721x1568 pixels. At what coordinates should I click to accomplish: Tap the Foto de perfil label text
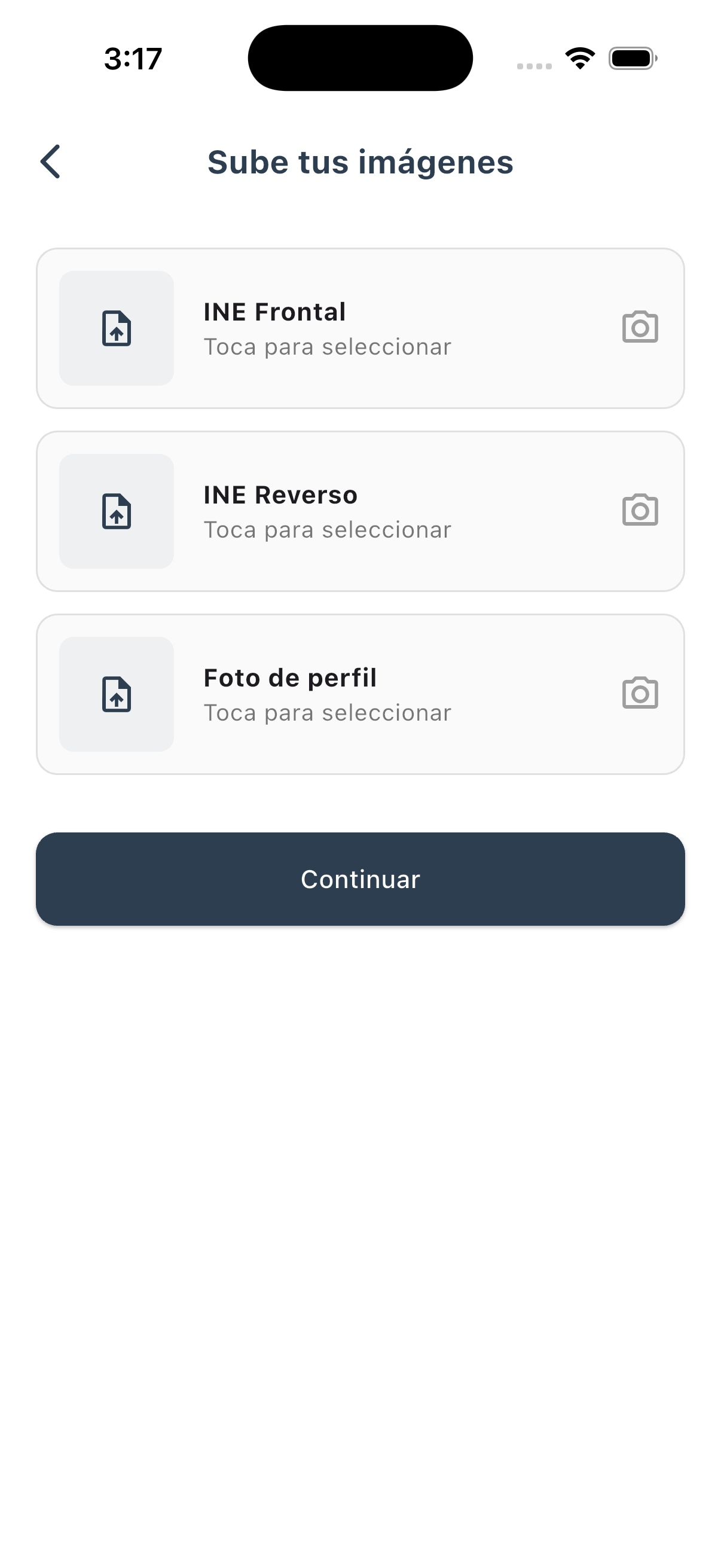[x=289, y=677]
